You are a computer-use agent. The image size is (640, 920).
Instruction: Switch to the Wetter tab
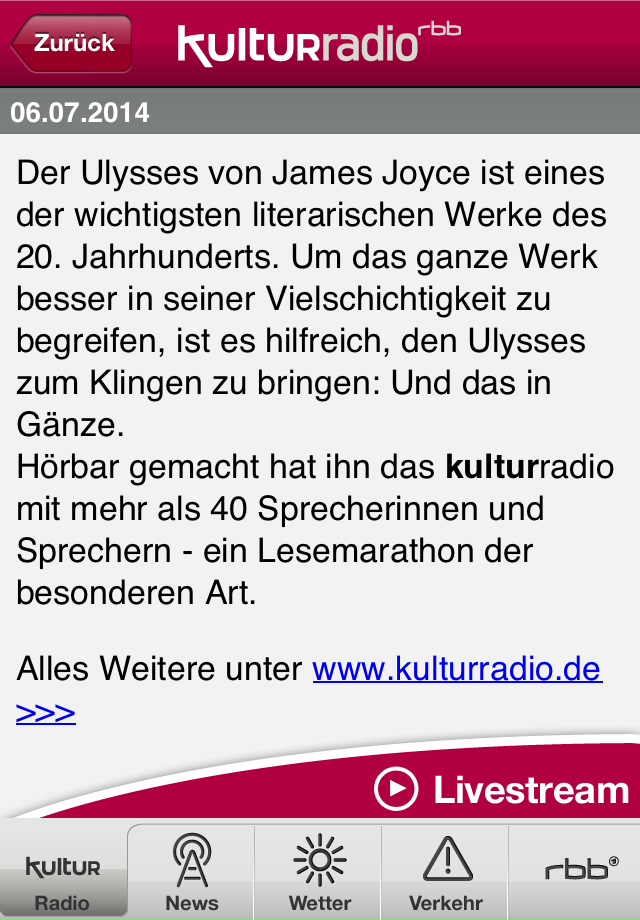click(x=319, y=872)
